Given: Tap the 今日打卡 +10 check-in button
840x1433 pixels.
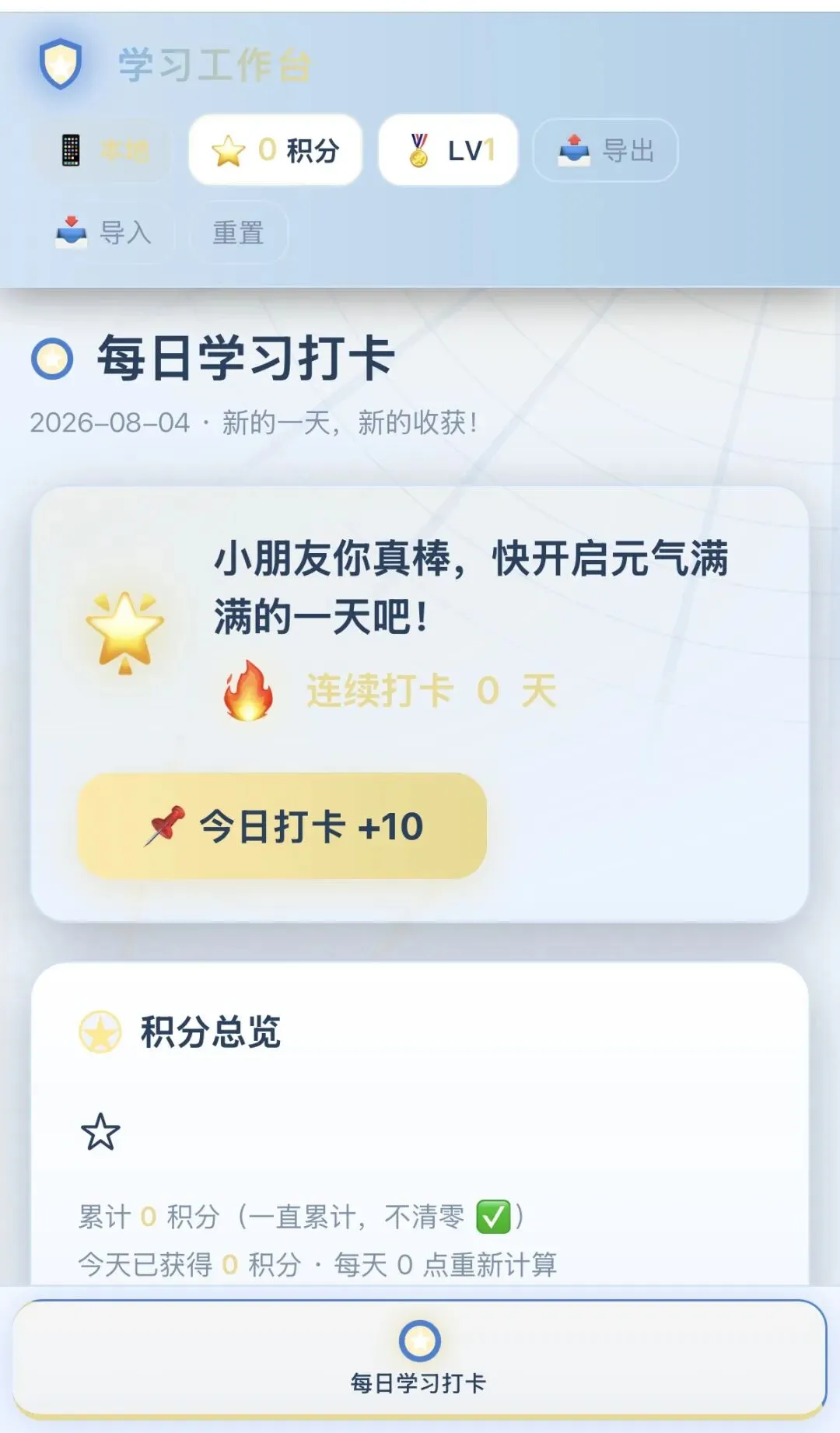Looking at the screenshot, I should point(282,825).
